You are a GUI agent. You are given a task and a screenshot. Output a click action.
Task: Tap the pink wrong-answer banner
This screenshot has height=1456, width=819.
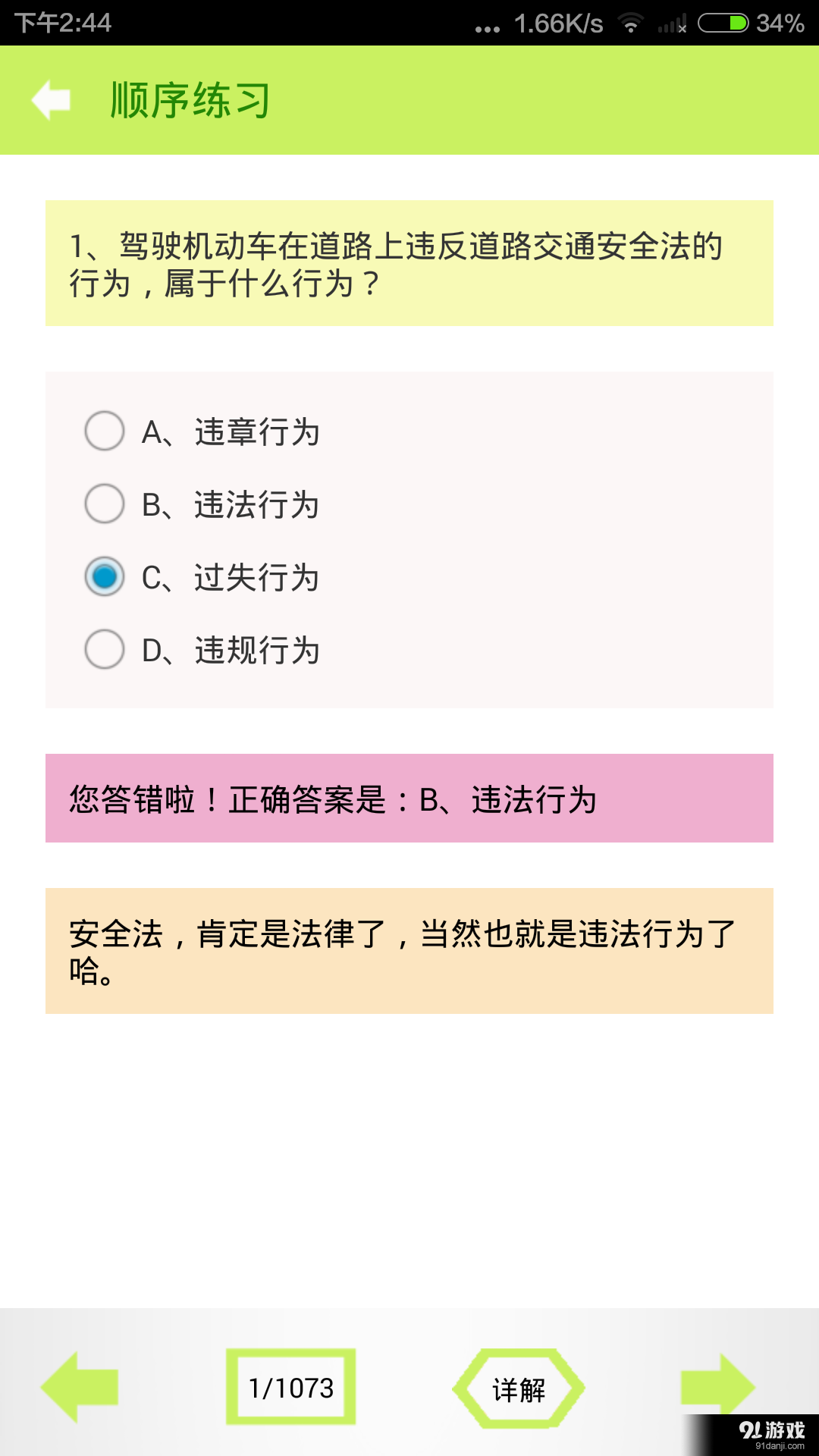click(409, 799)
